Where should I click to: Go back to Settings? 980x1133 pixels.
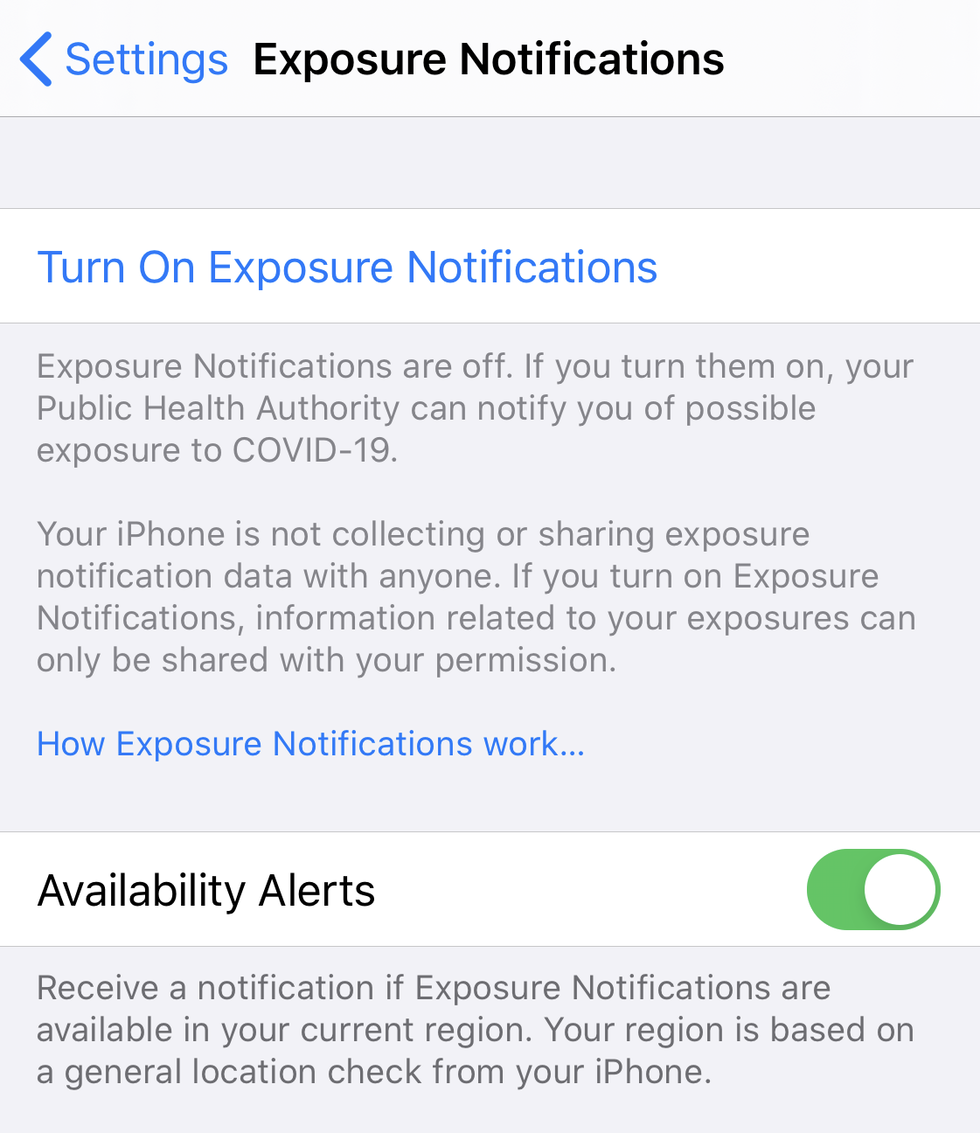(x=124, y=59)
